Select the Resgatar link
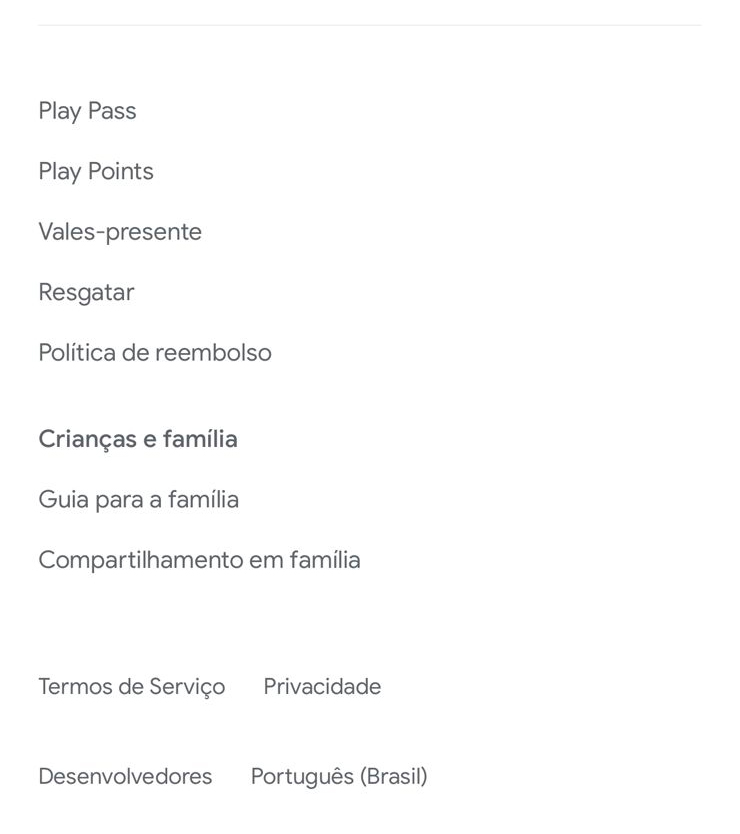 86,293
